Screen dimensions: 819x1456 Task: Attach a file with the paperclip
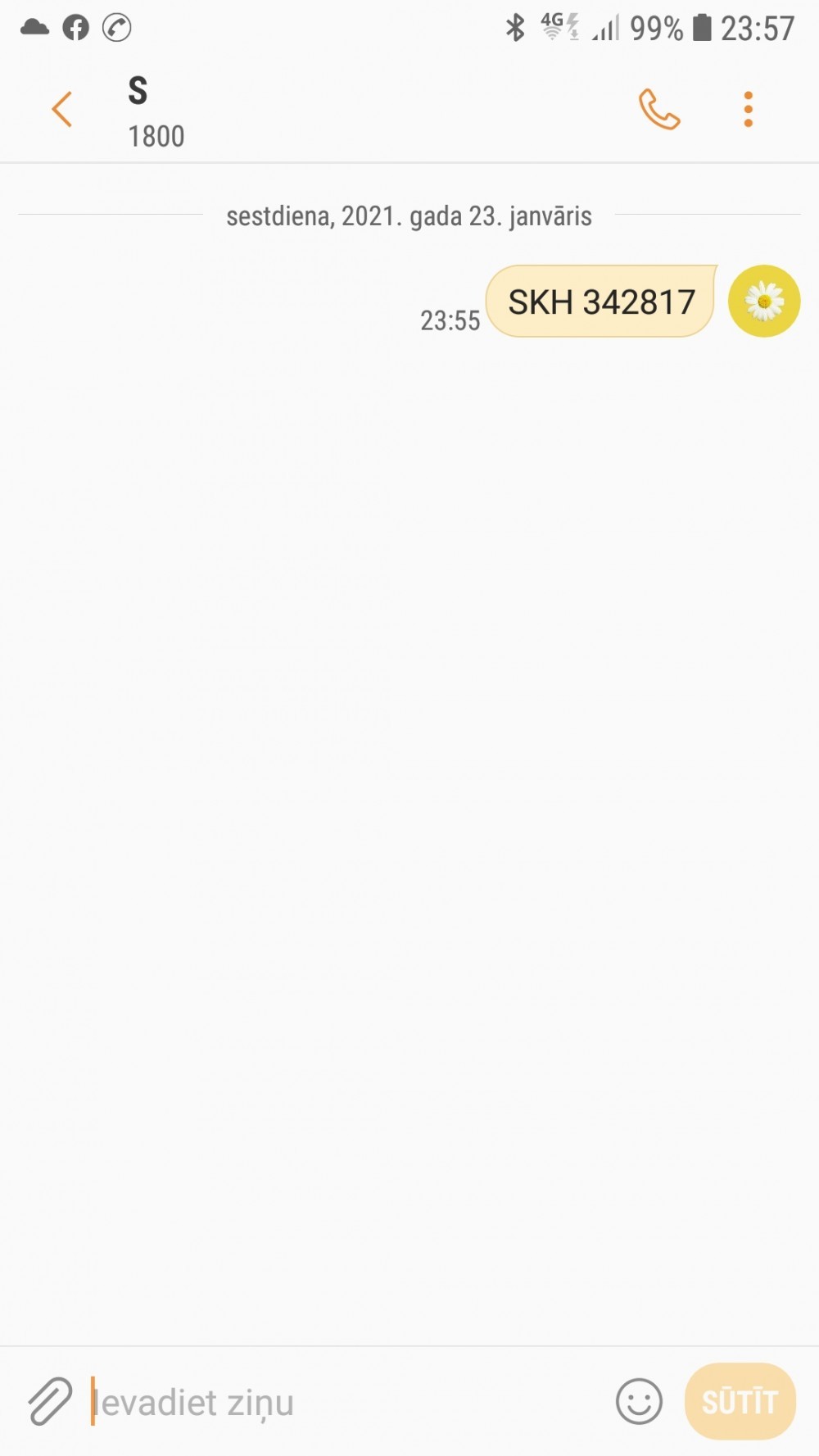[x=50, y=1402]
